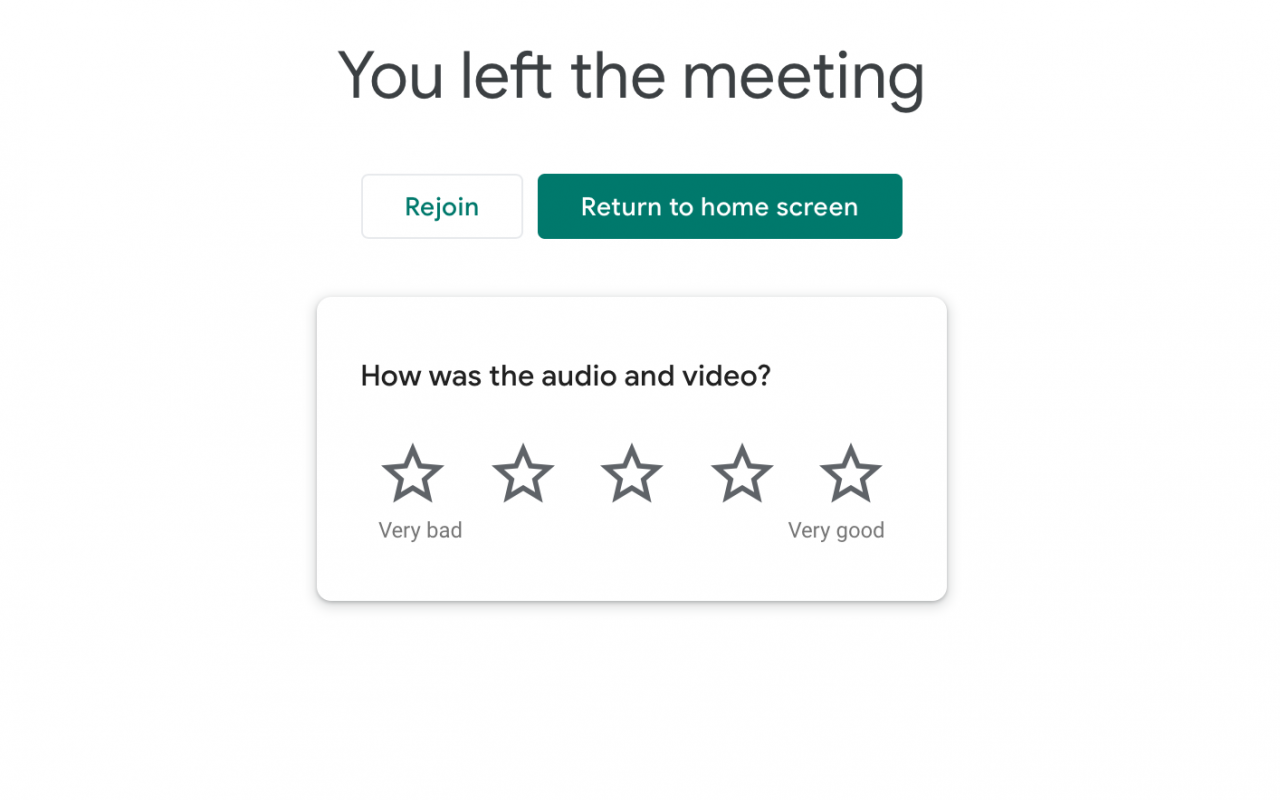
Task: Select the third star rating
Action: click(x=632, y=474)
